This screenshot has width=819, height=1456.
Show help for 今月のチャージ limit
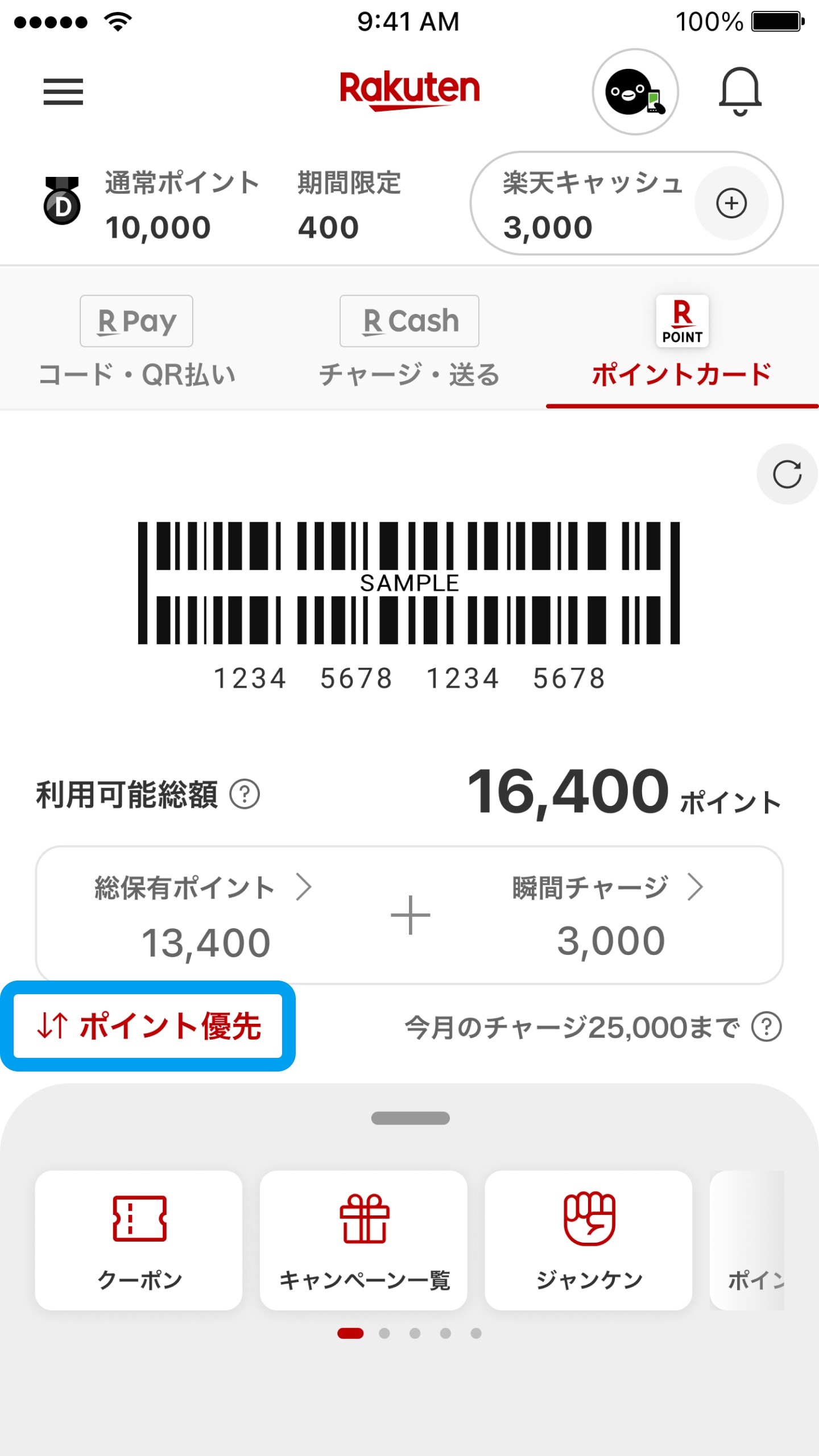pos(766,1027)
